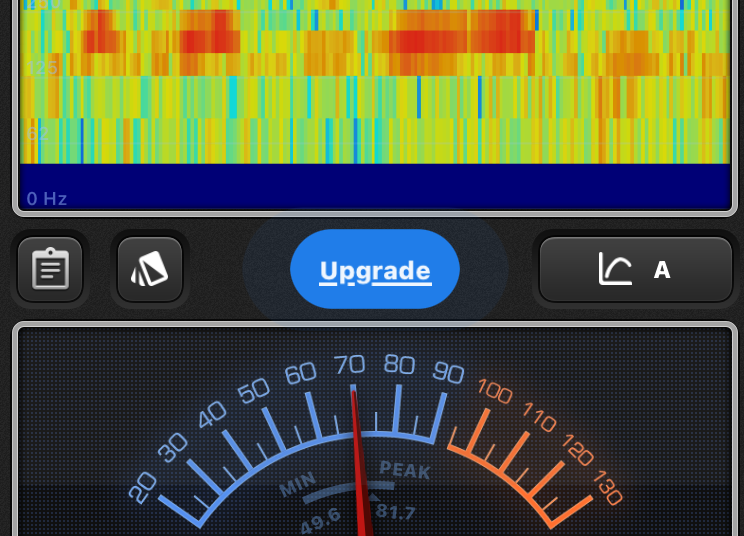Open the clipboard notes icon
This screenshot has width=744, height=536.
(50, 270)
